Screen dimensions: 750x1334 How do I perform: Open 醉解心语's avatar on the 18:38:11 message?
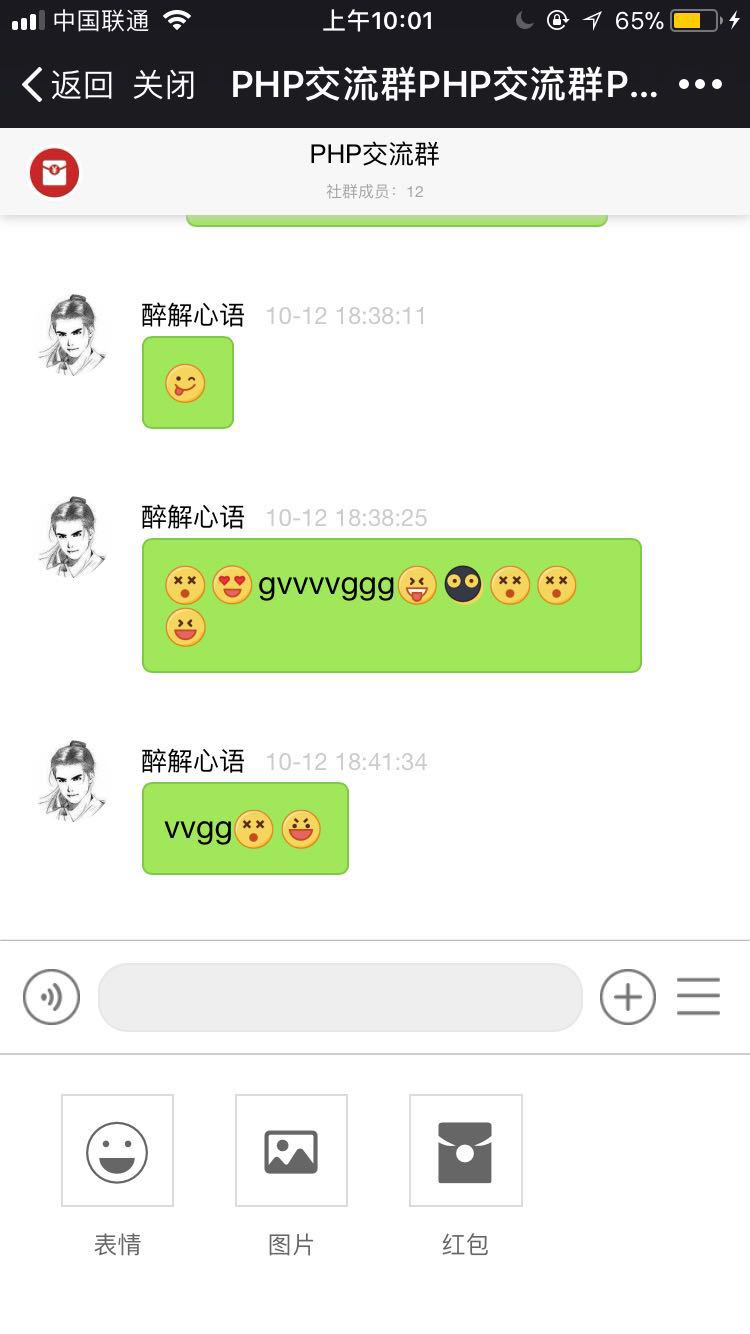coord(73,335)
